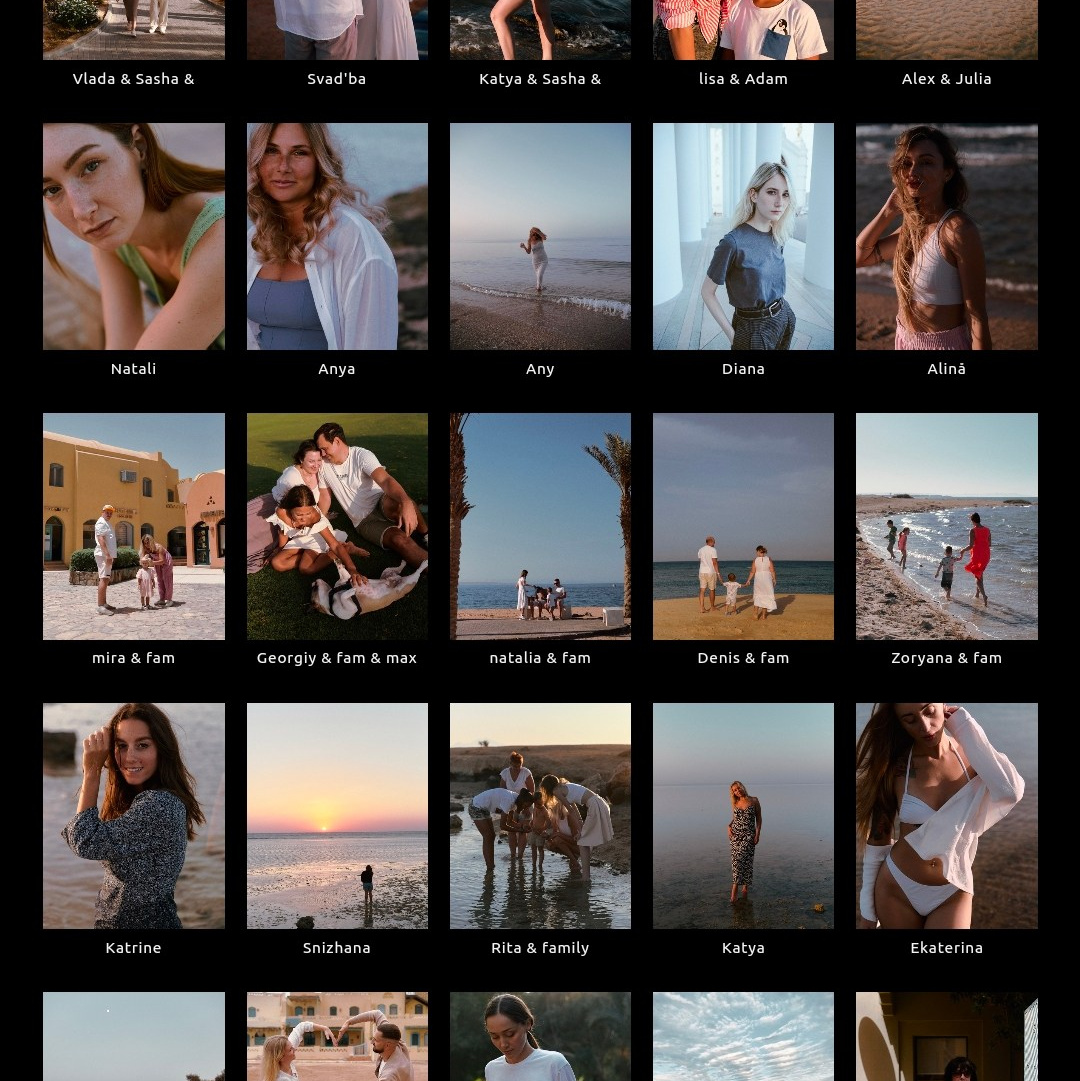Viewport: 1080px width, 1081px height.
Task: View Ekaterina's gallery
Action: click(946, 816)
